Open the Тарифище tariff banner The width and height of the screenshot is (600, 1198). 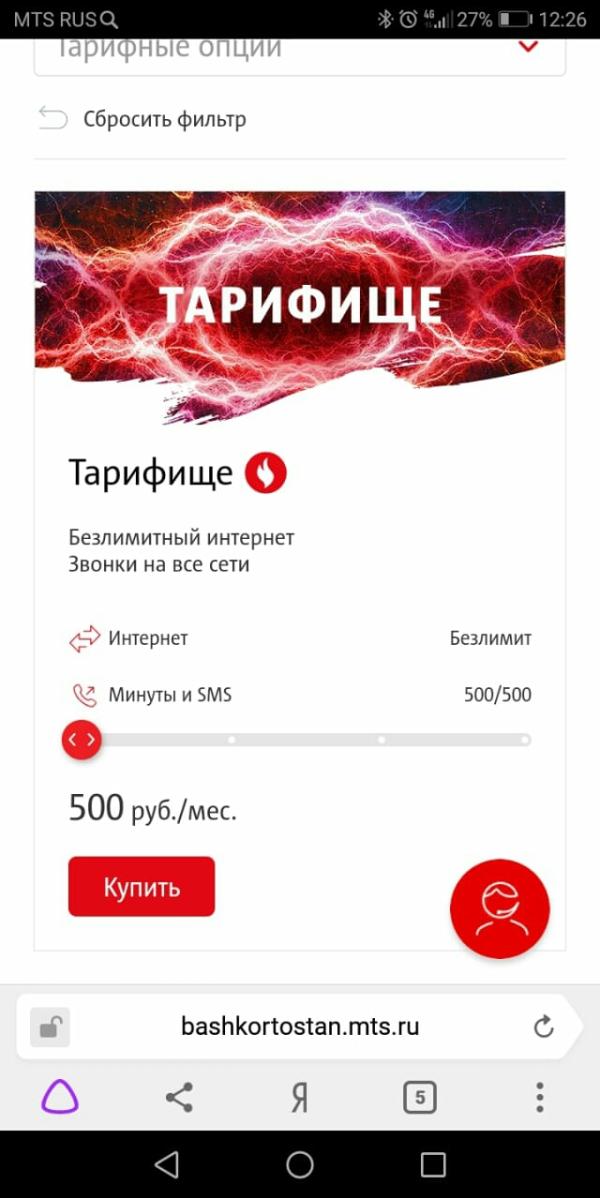pos(300,302)
